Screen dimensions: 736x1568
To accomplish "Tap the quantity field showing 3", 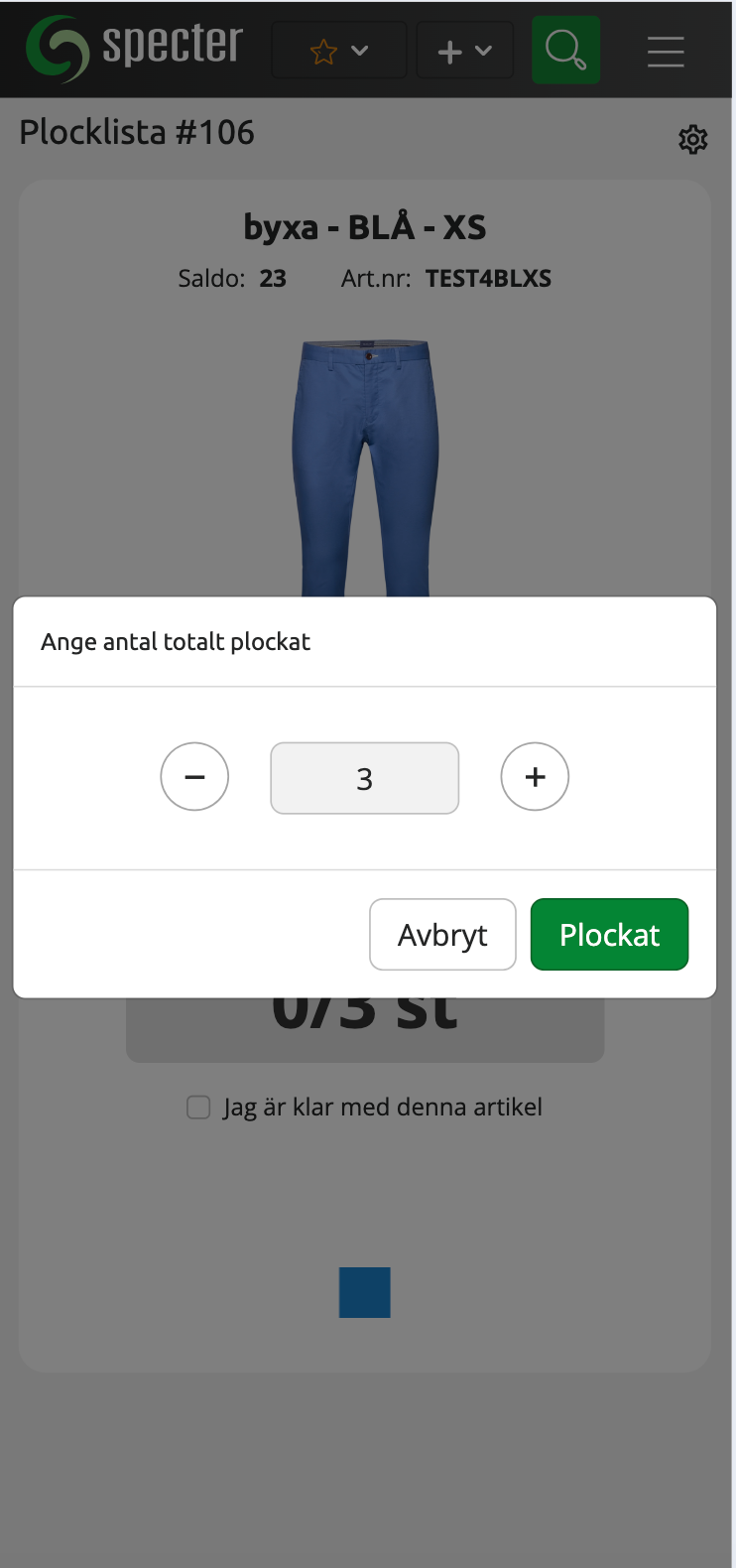I will click(x=364, y=778).
